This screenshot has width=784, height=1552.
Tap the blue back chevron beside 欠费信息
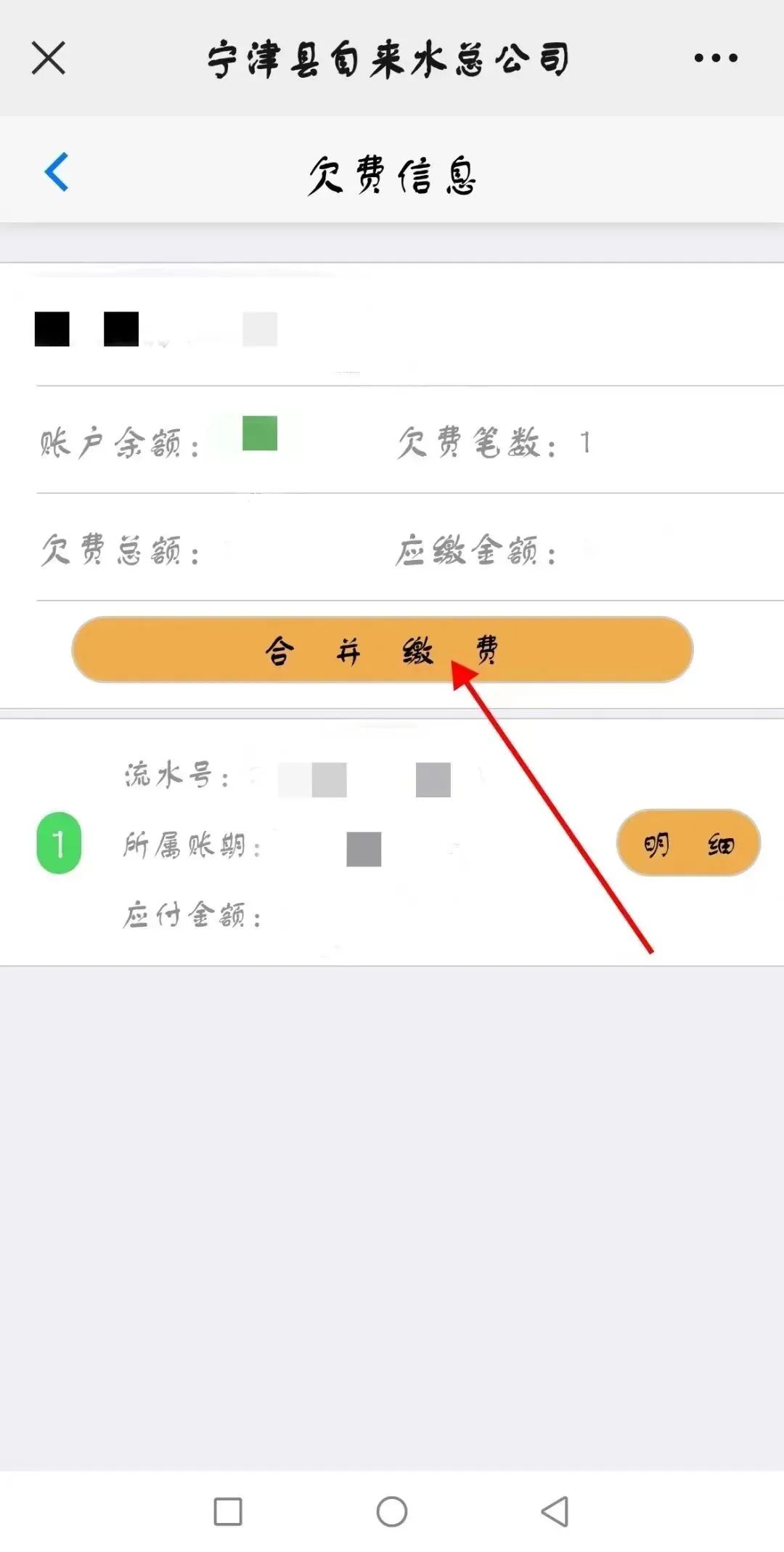(x=55, y=172)
